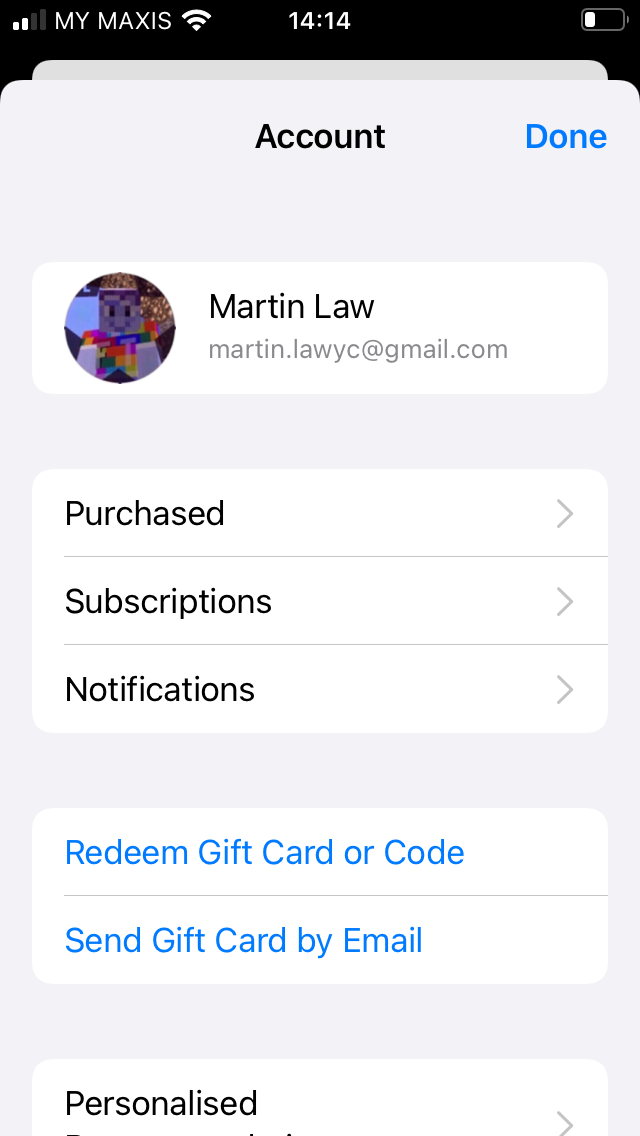Select Redeem Gift Card or Code

click(265, 852)
